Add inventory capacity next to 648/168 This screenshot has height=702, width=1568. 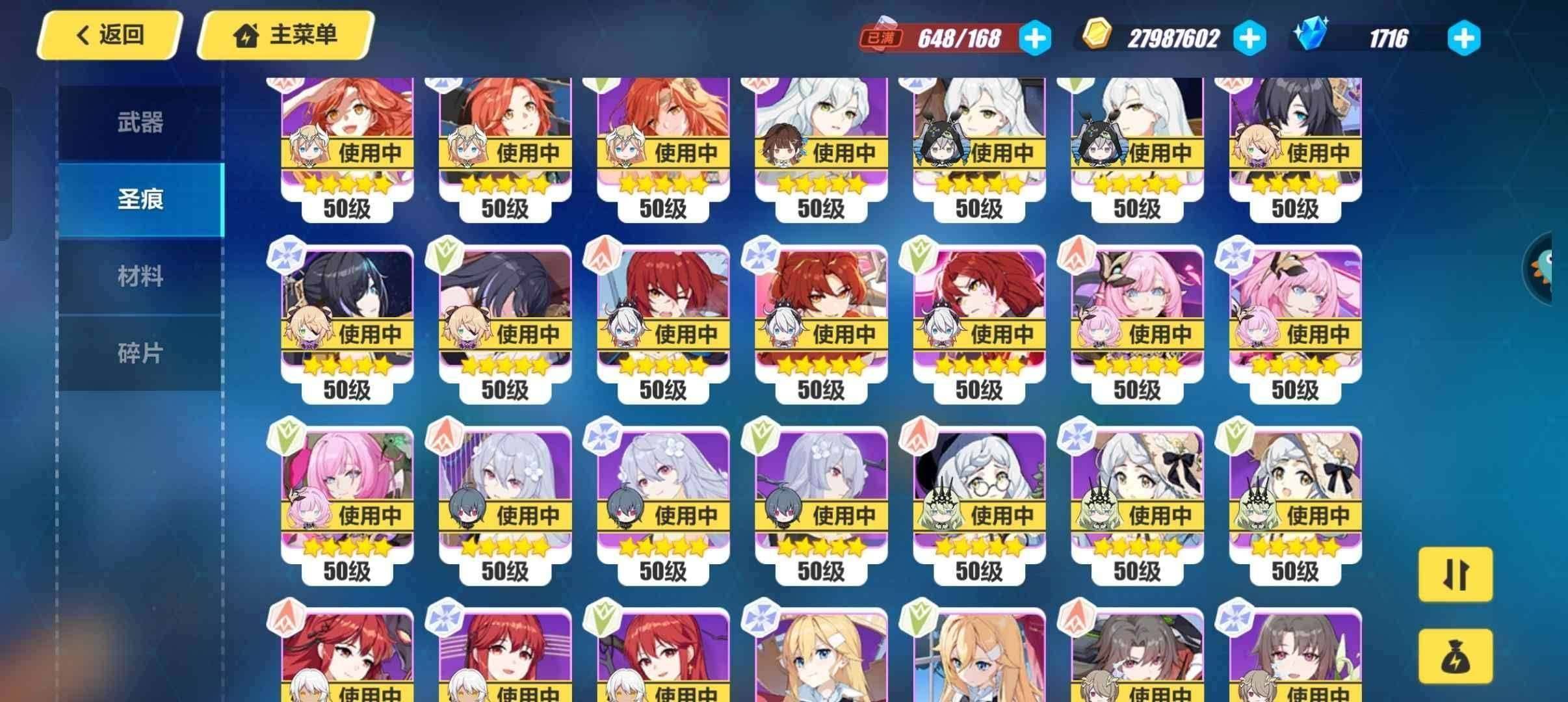pos(1034,38)
